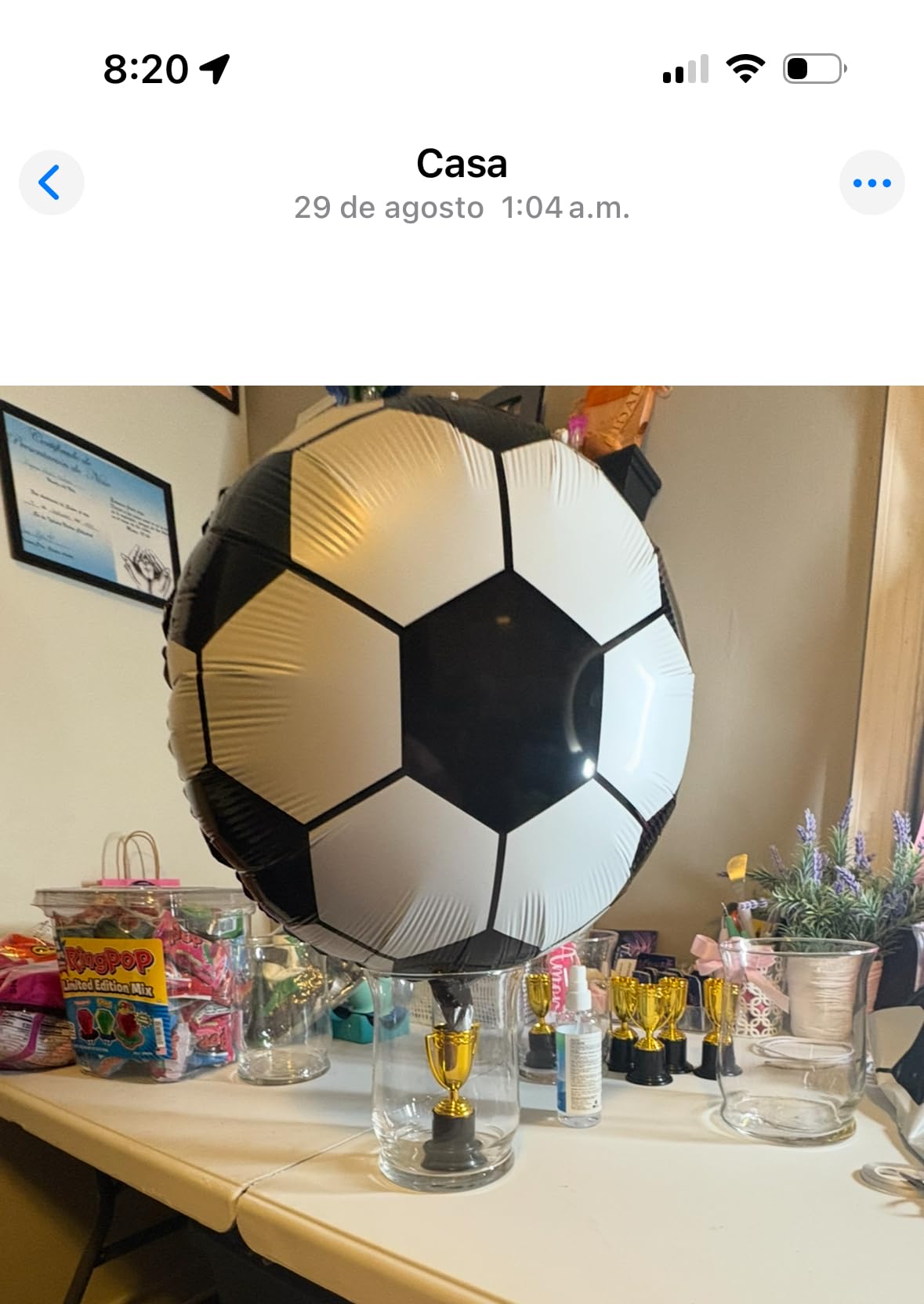Screen dimensions: 924x1304
Task: Select the Casa title header
Action: [x=462, y=164]
